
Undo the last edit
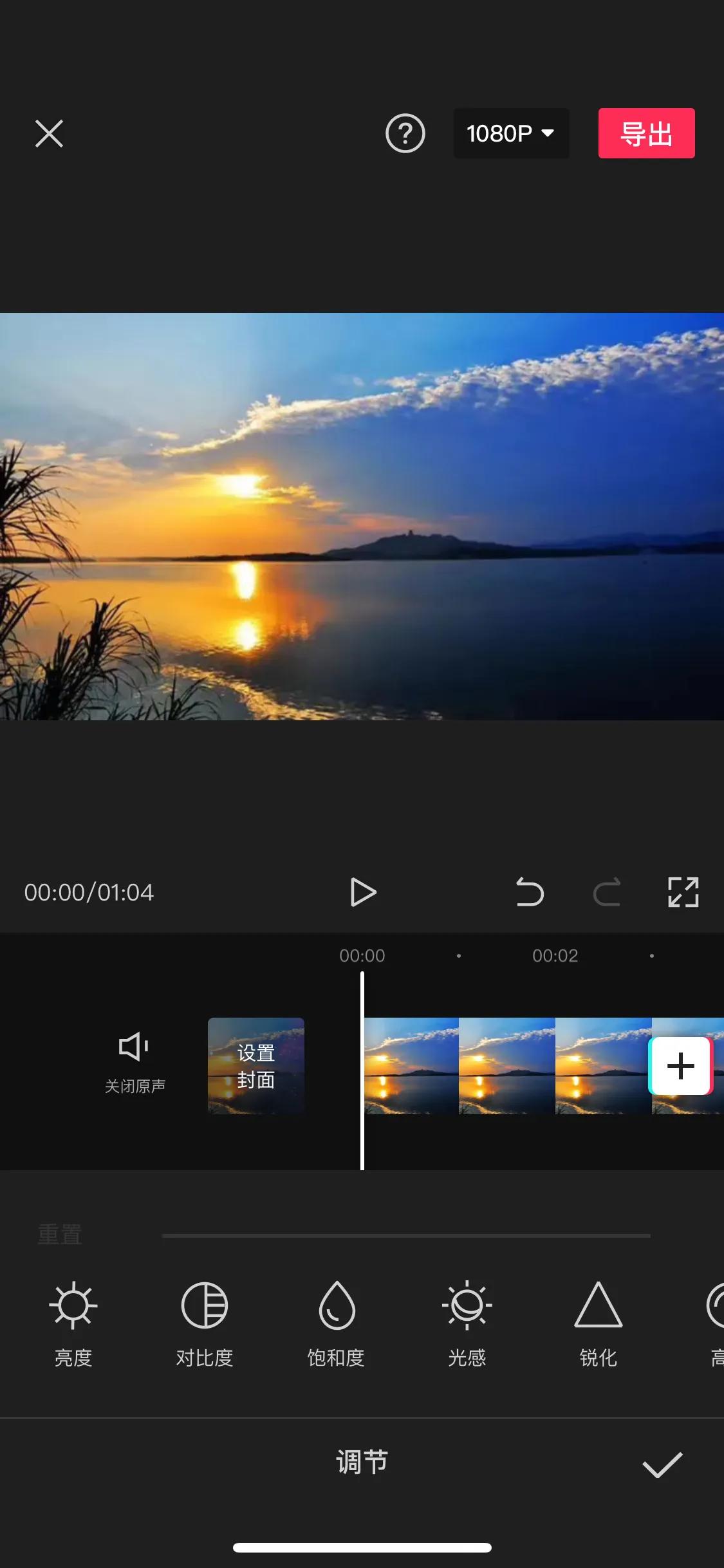530,892
